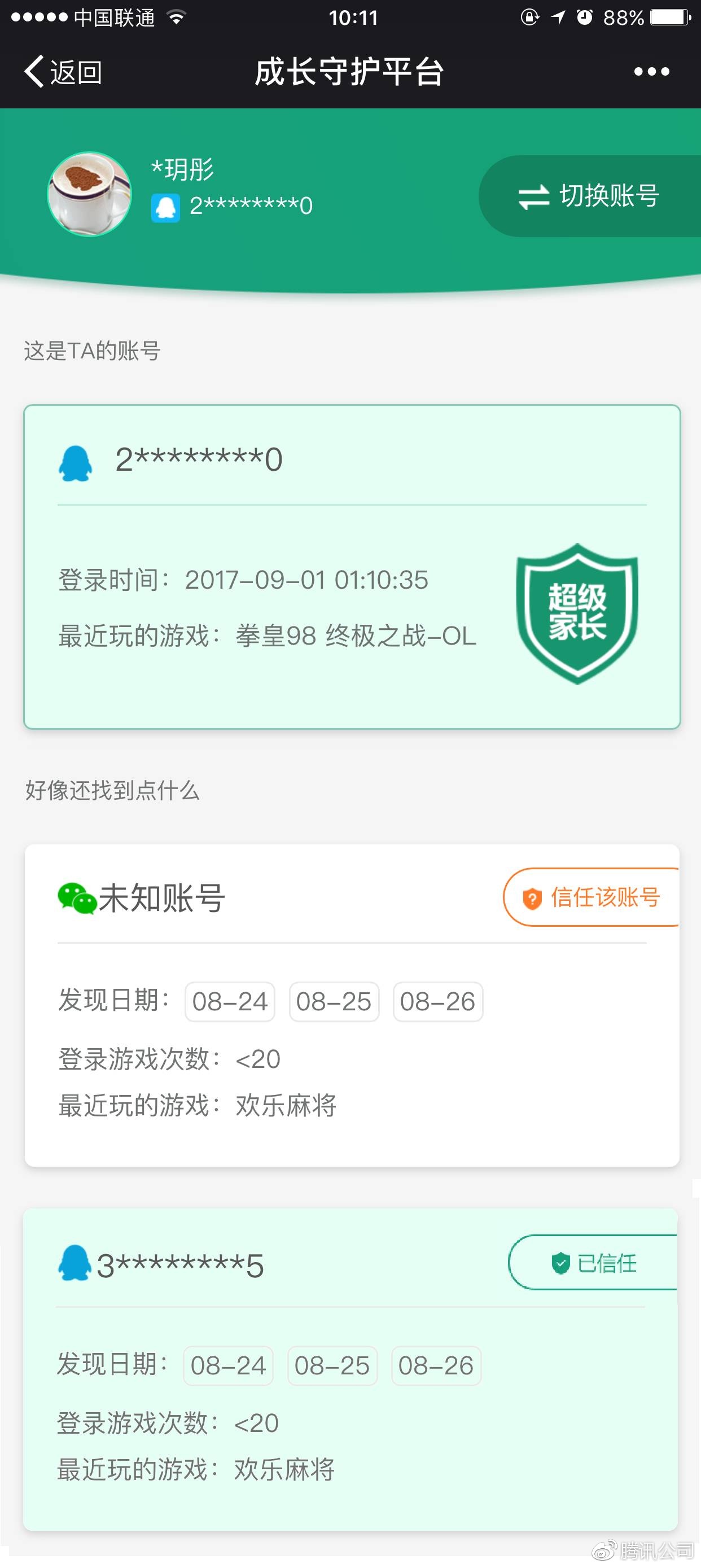
Task: Go back with the 返回 button
Action: tap(63, 72)
